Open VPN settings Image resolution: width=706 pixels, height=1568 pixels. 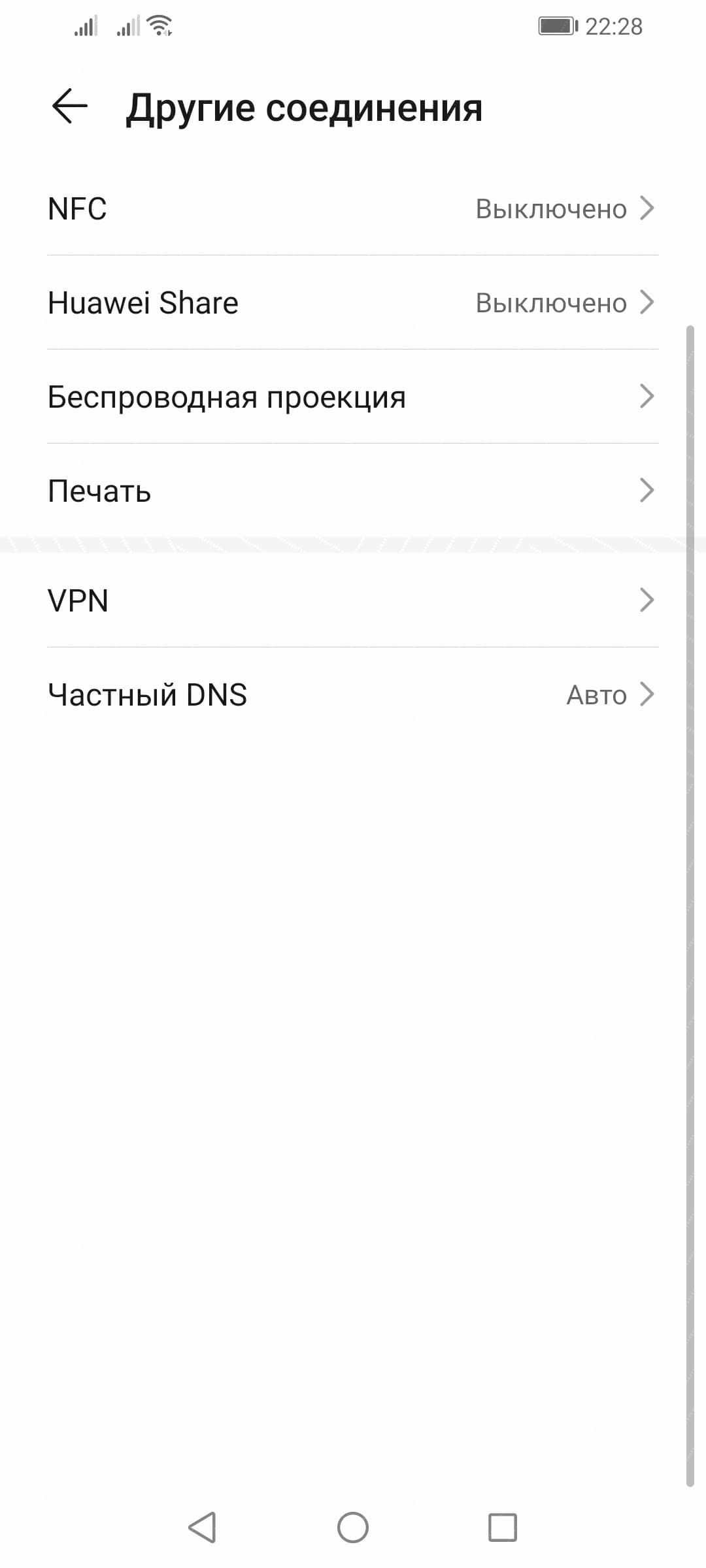[x=352, y=600]
